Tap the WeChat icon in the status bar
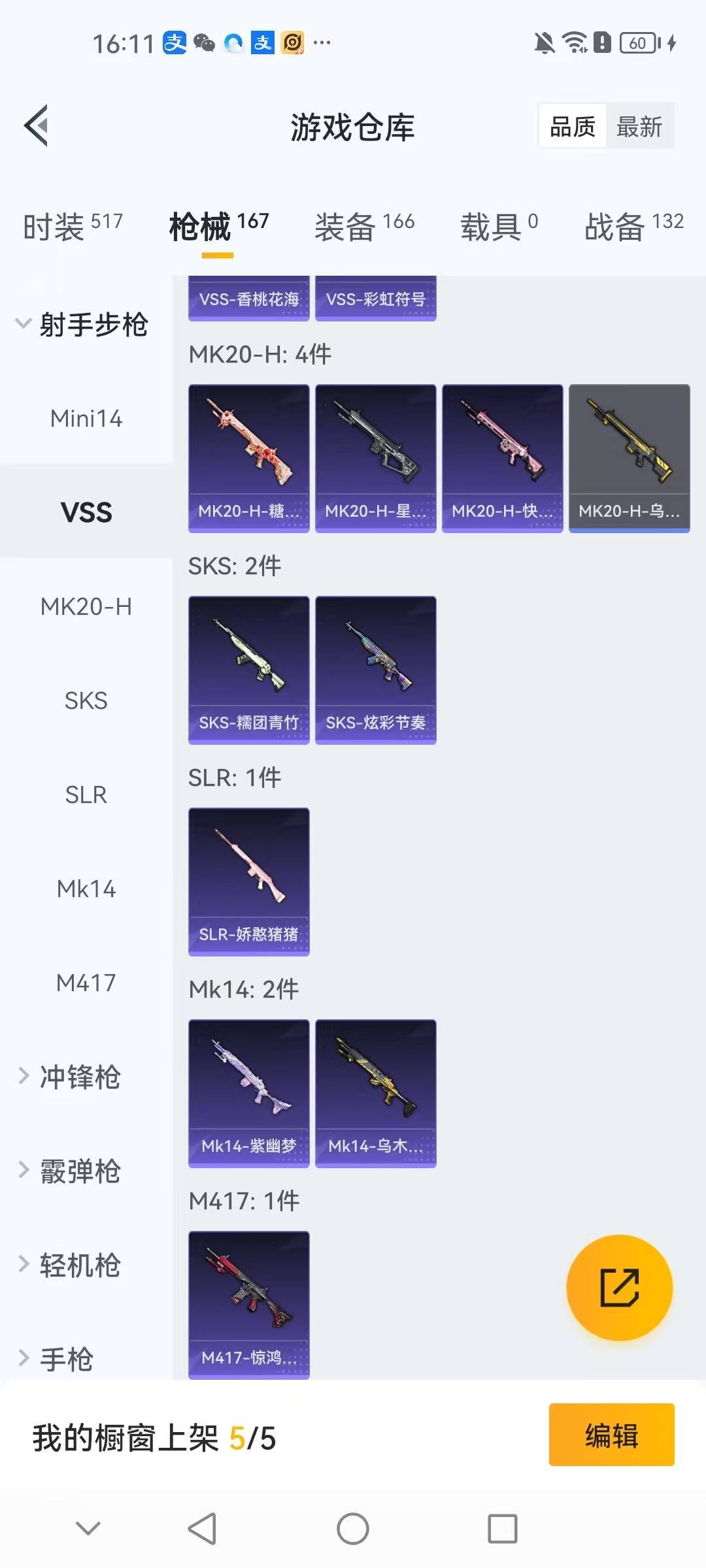The height and width of the screenshot is (1568, 706). (x=205, y=42)
